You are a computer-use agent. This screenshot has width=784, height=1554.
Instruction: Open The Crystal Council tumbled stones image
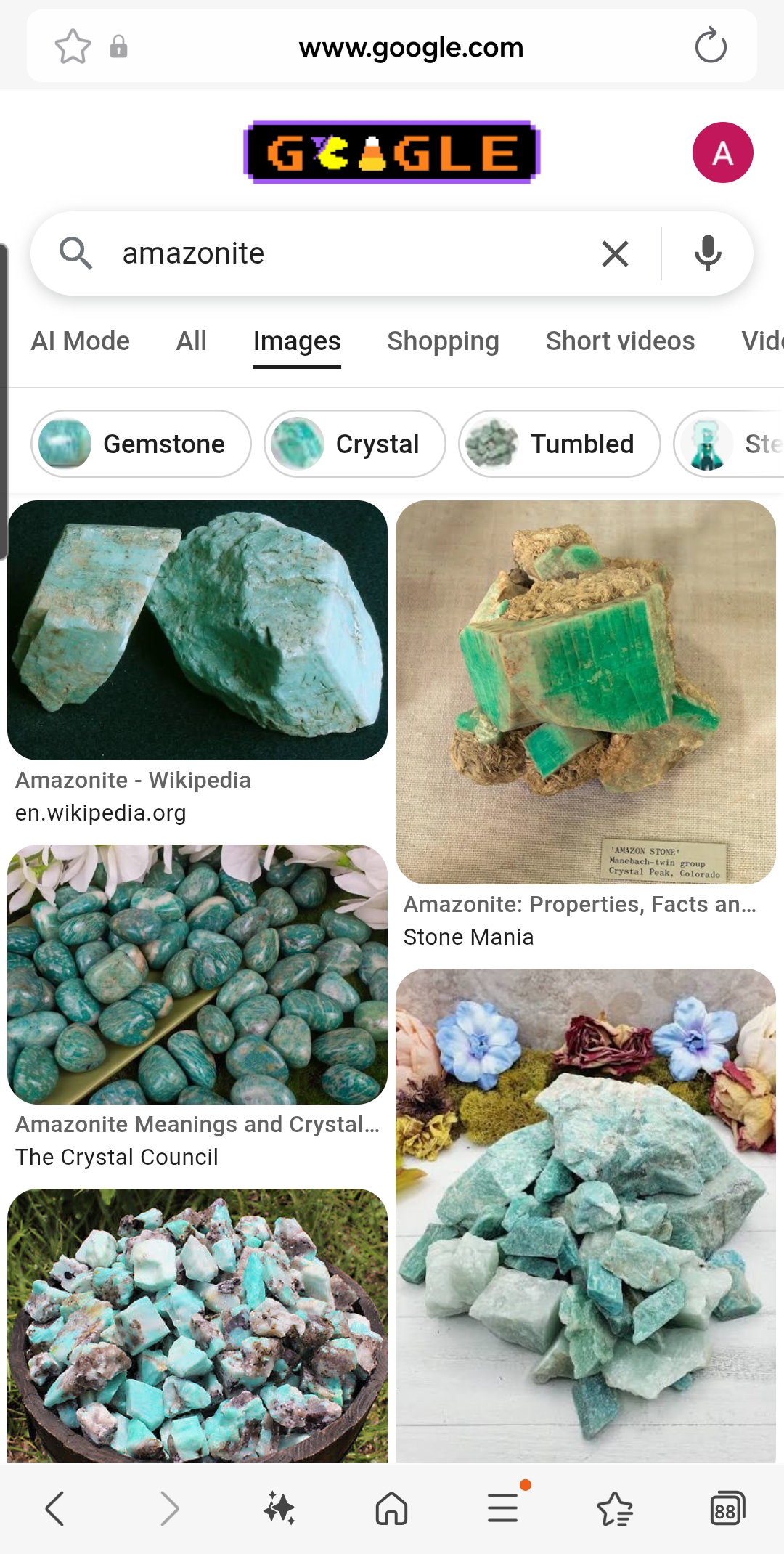pyautogui.click(x=197, y=974)
